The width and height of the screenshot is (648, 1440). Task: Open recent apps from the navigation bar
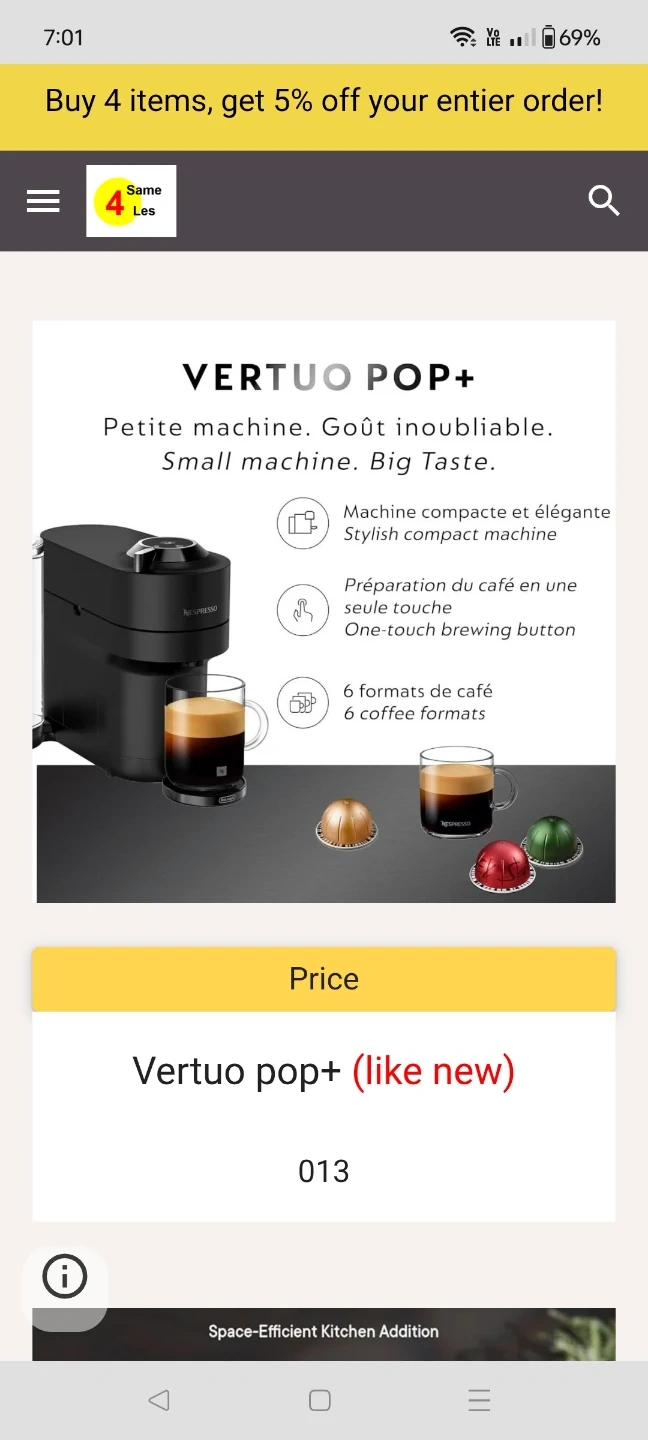480,1400
